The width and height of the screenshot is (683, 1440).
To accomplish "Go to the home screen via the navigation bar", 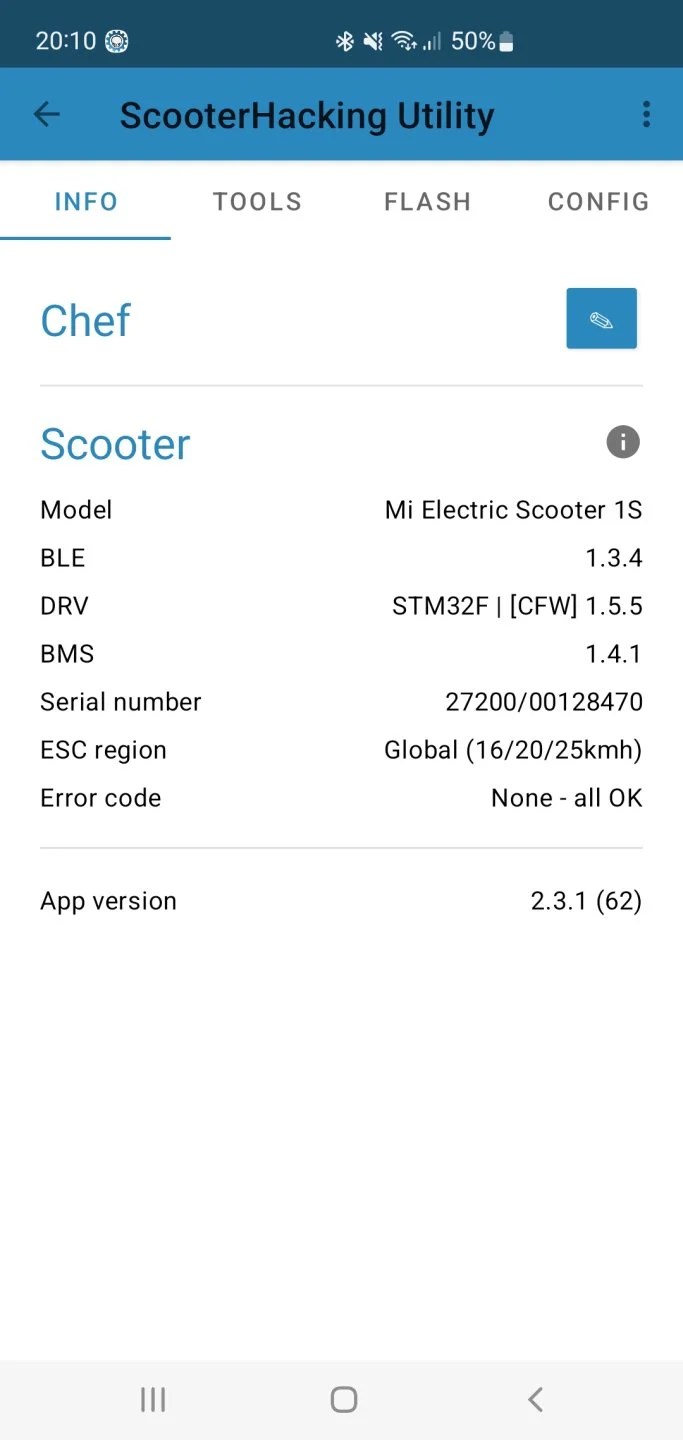I will tap(343, 1399).
